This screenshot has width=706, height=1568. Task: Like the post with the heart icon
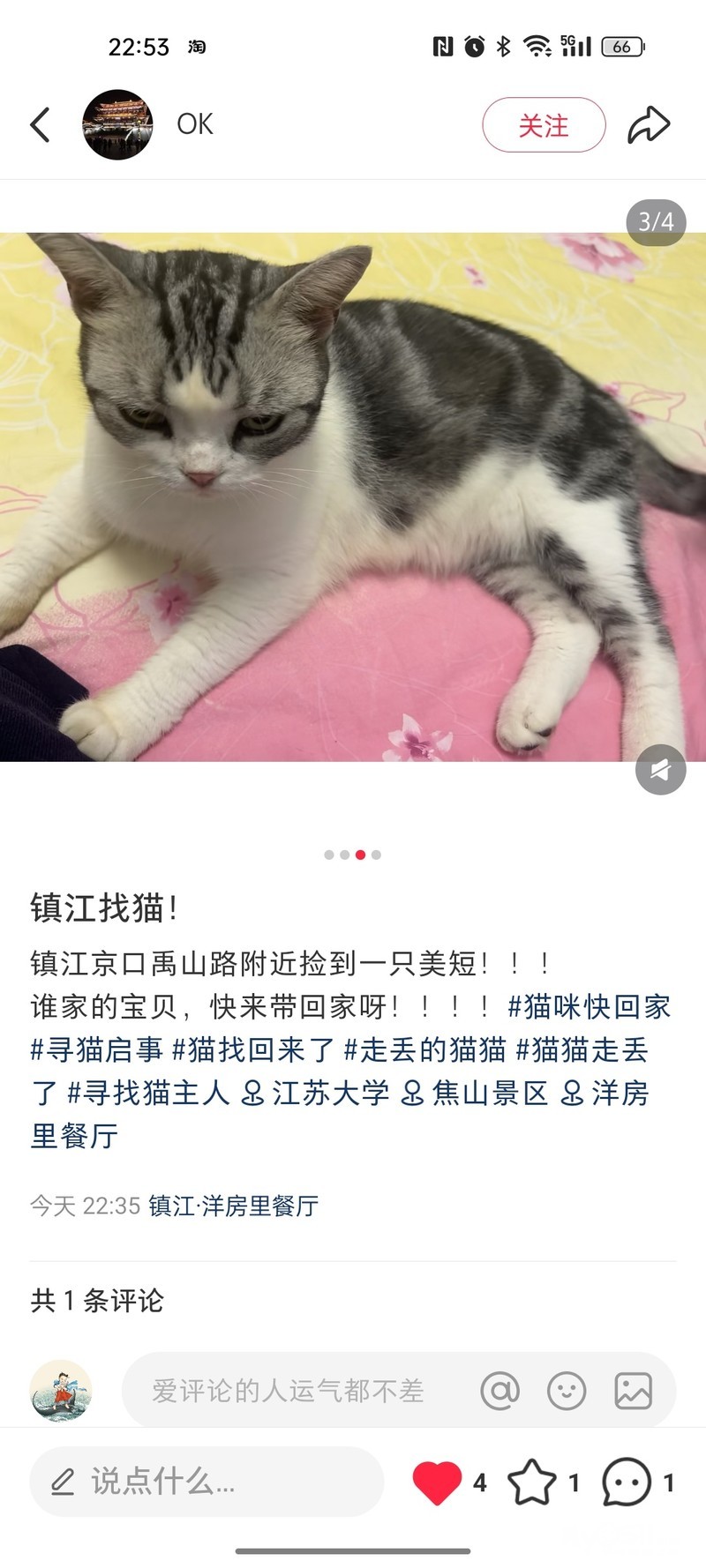point(438,1482)
